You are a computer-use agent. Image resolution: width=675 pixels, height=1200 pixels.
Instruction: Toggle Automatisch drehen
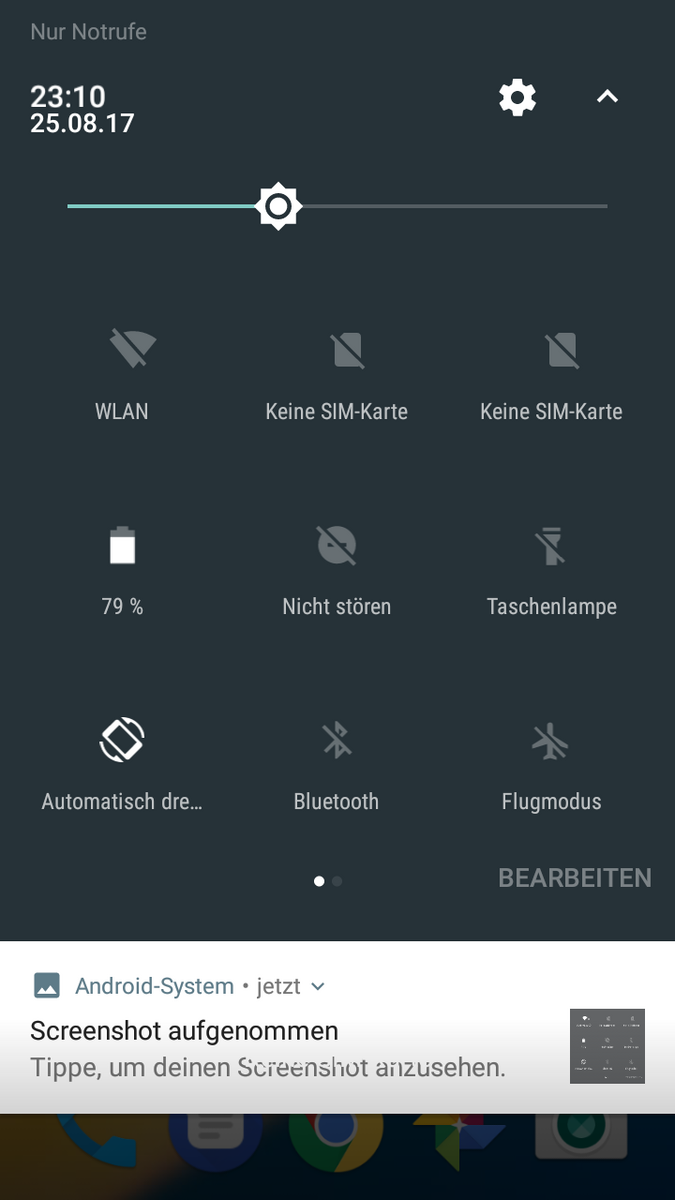point(122,765)
